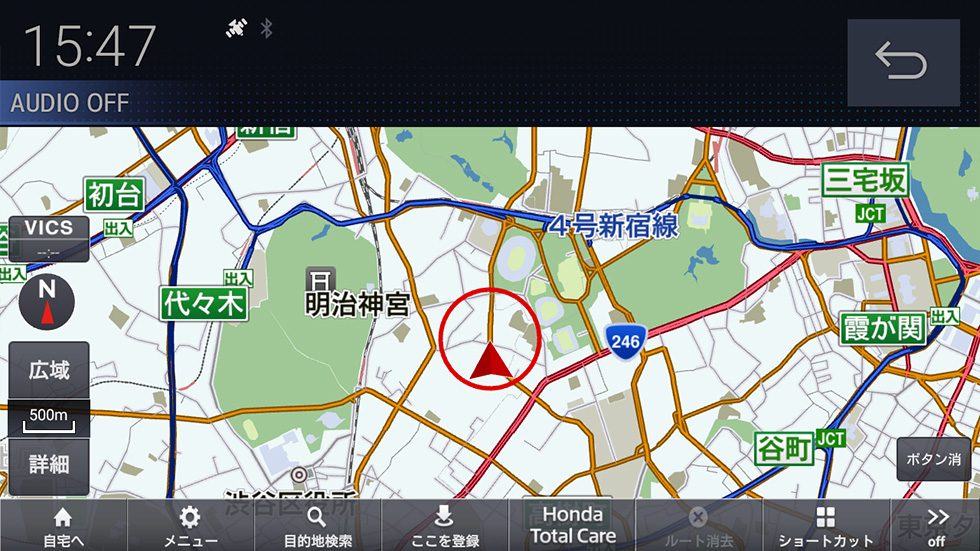Viewport: 980px width, 551px height.
Task: Open the ショートカット shortcuts
Action: [x=825, y=526]
